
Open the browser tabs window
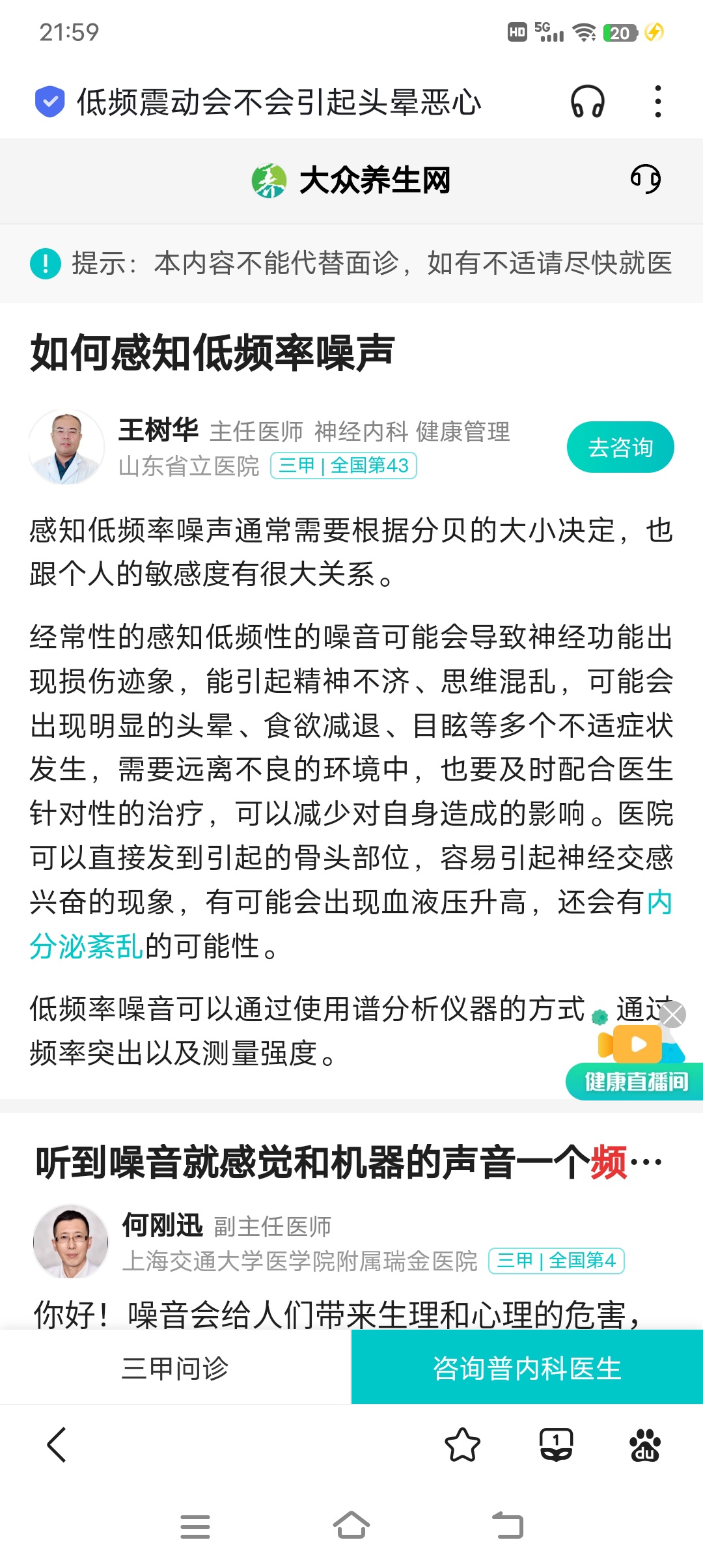coord(556,1445)
